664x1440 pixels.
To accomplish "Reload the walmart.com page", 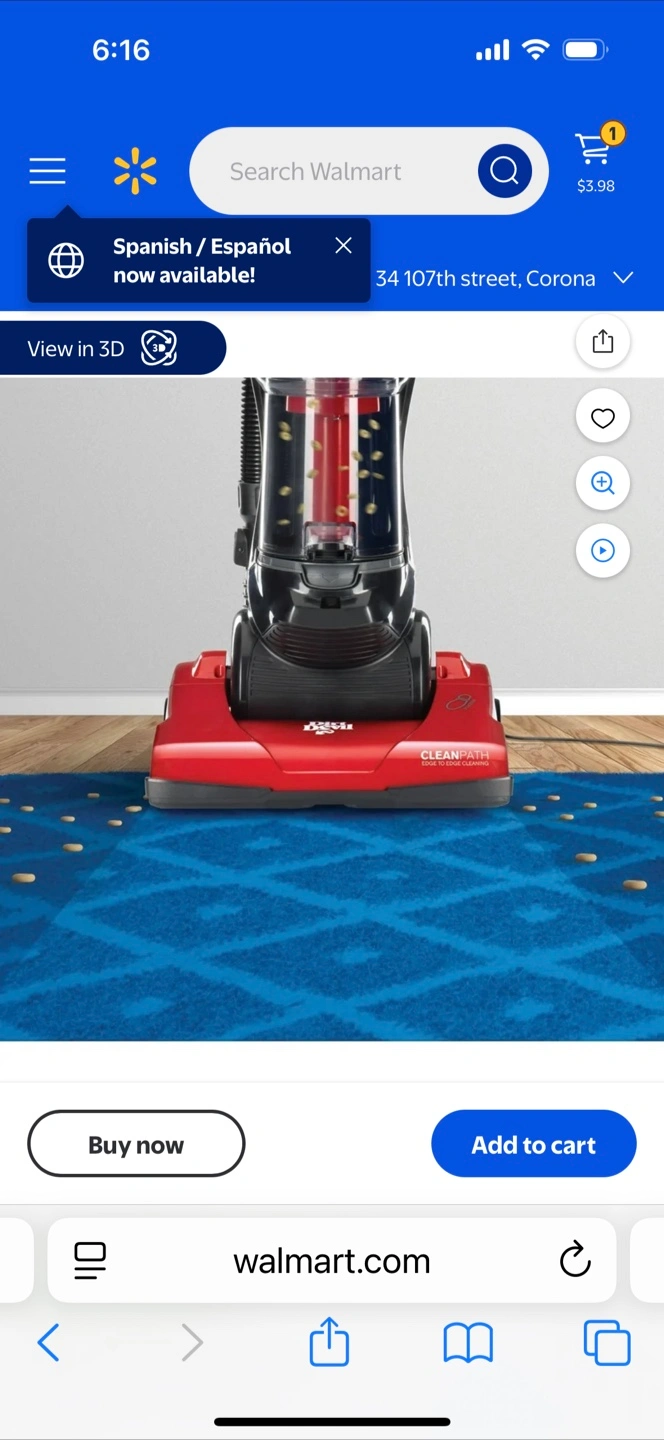I will (575, 1261).
